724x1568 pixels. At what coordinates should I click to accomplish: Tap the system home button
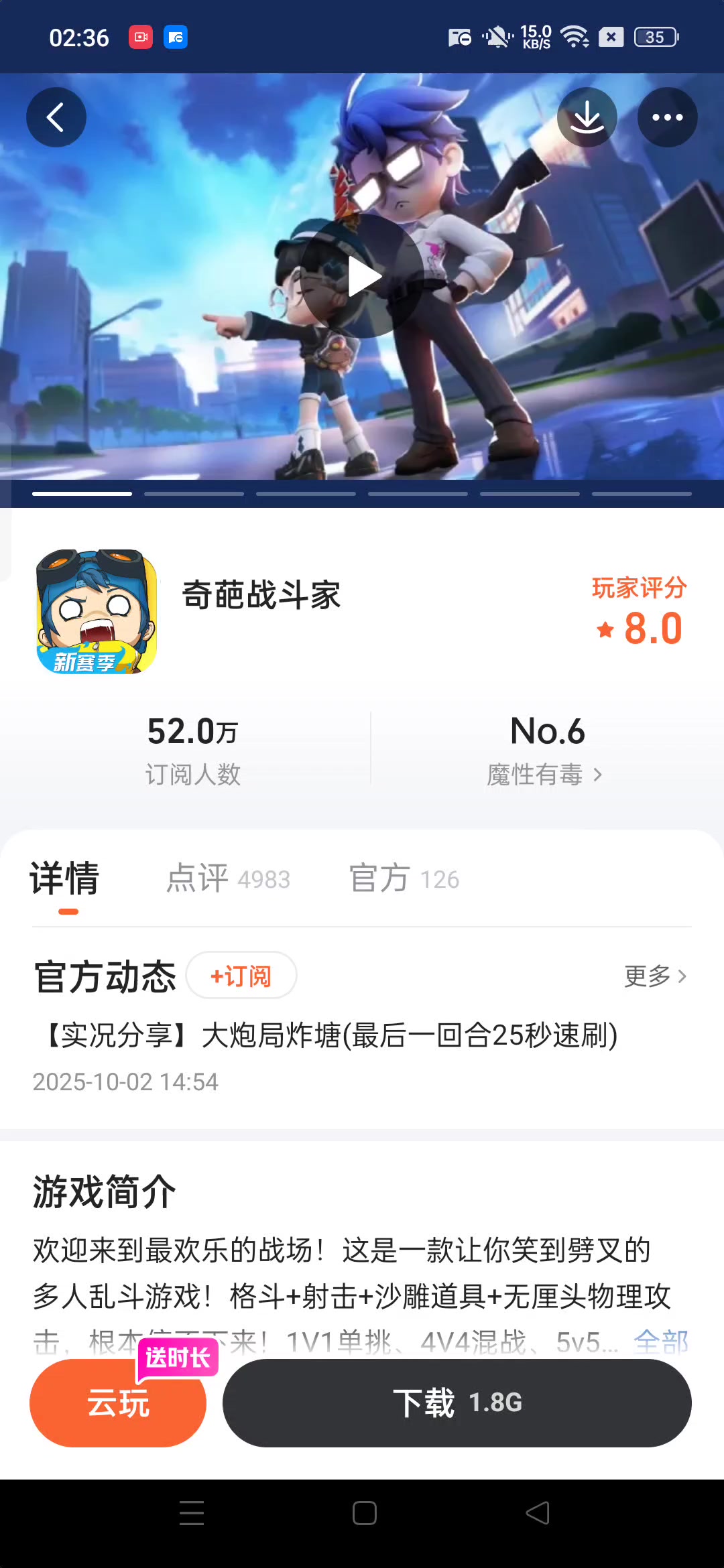pos(364,1513)
